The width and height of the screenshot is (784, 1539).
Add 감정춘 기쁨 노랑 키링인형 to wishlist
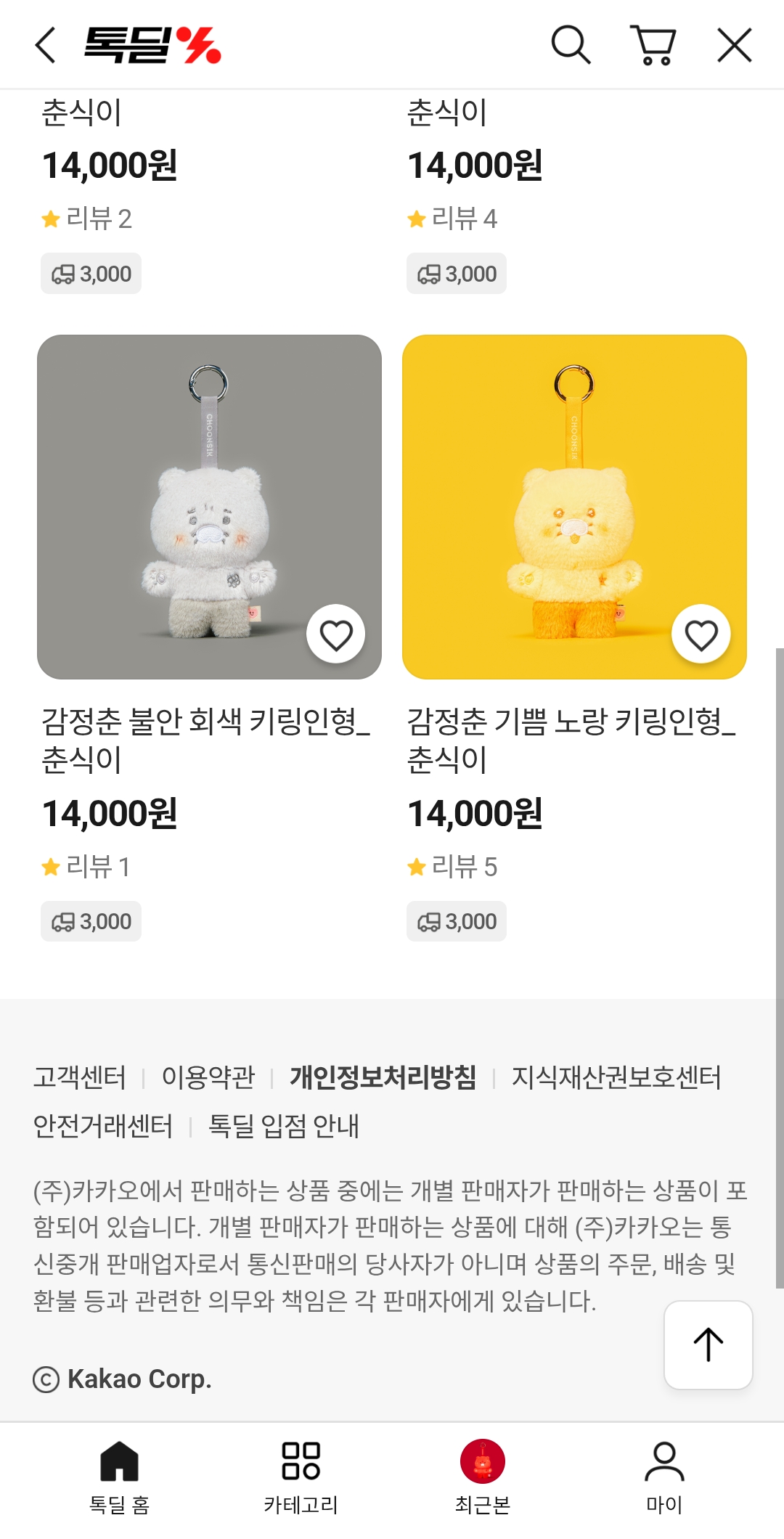701,634
